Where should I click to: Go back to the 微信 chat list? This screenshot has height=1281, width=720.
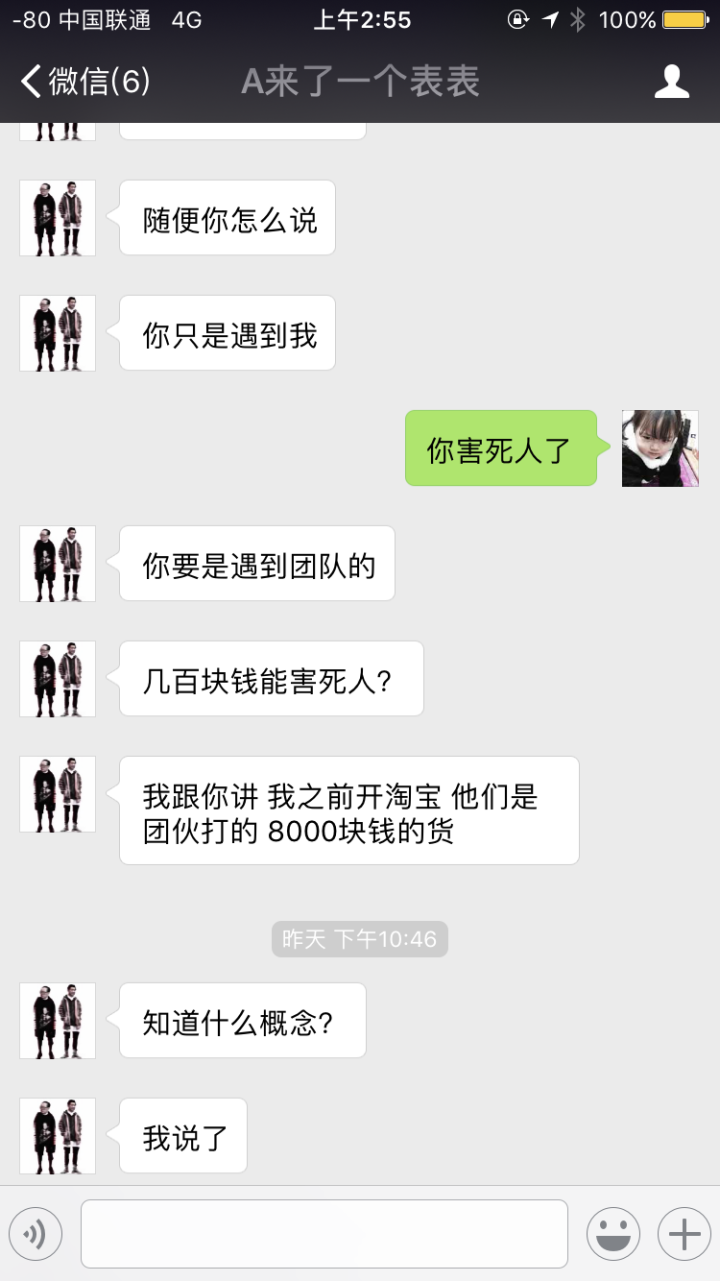click(85, 82)
